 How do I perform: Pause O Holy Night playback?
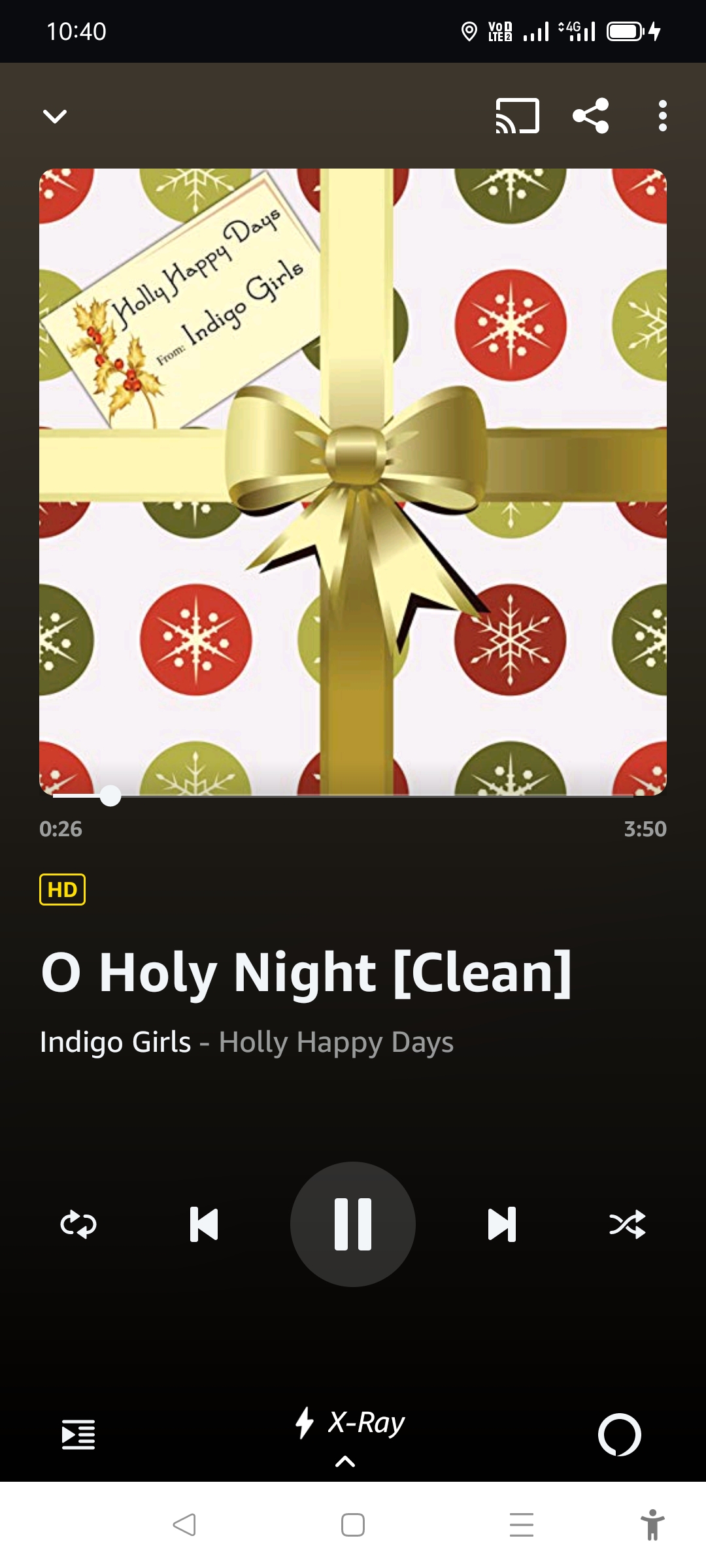(353, 1224)
